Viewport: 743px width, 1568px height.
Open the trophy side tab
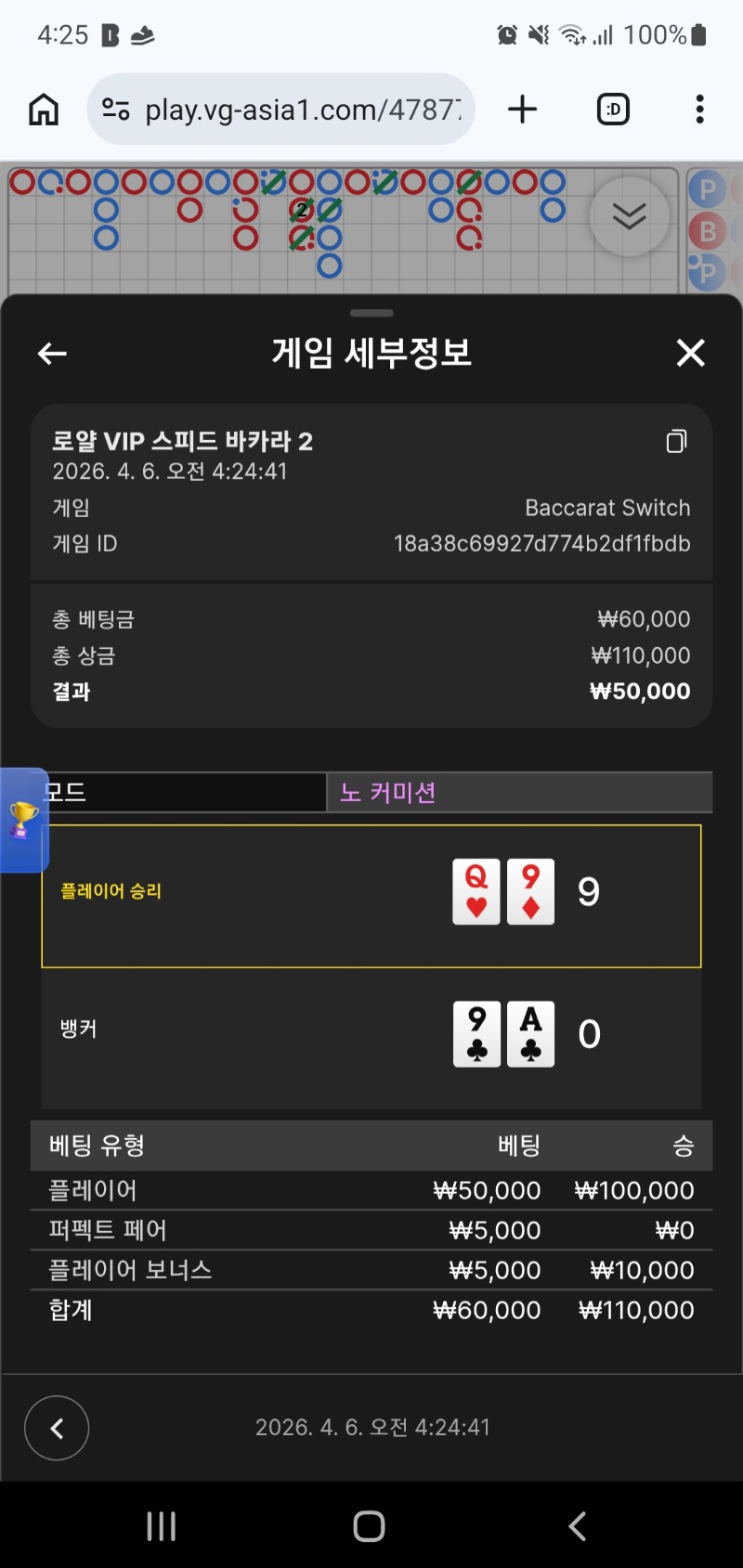click(23, 820)
